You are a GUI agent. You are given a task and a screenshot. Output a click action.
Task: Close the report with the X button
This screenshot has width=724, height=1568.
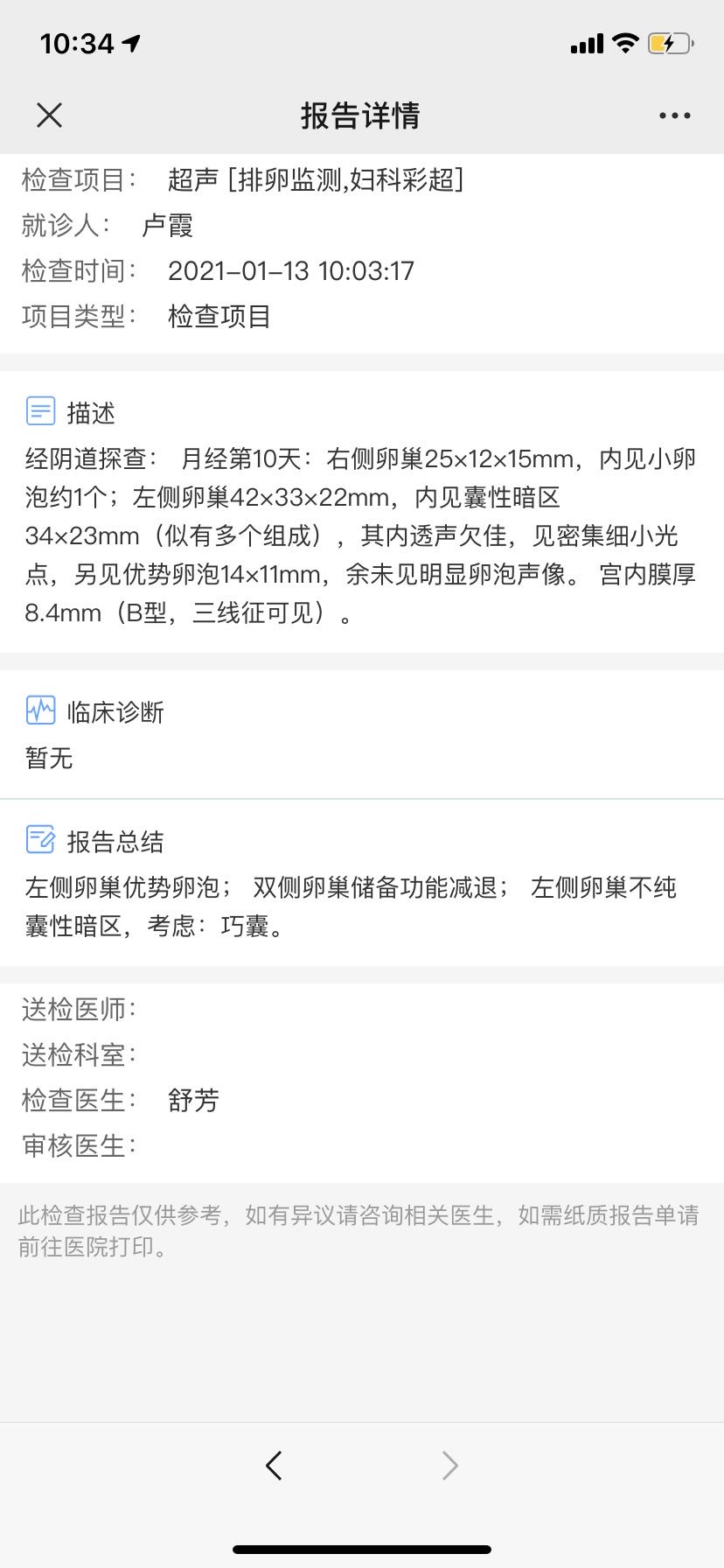tap(50, 115)
